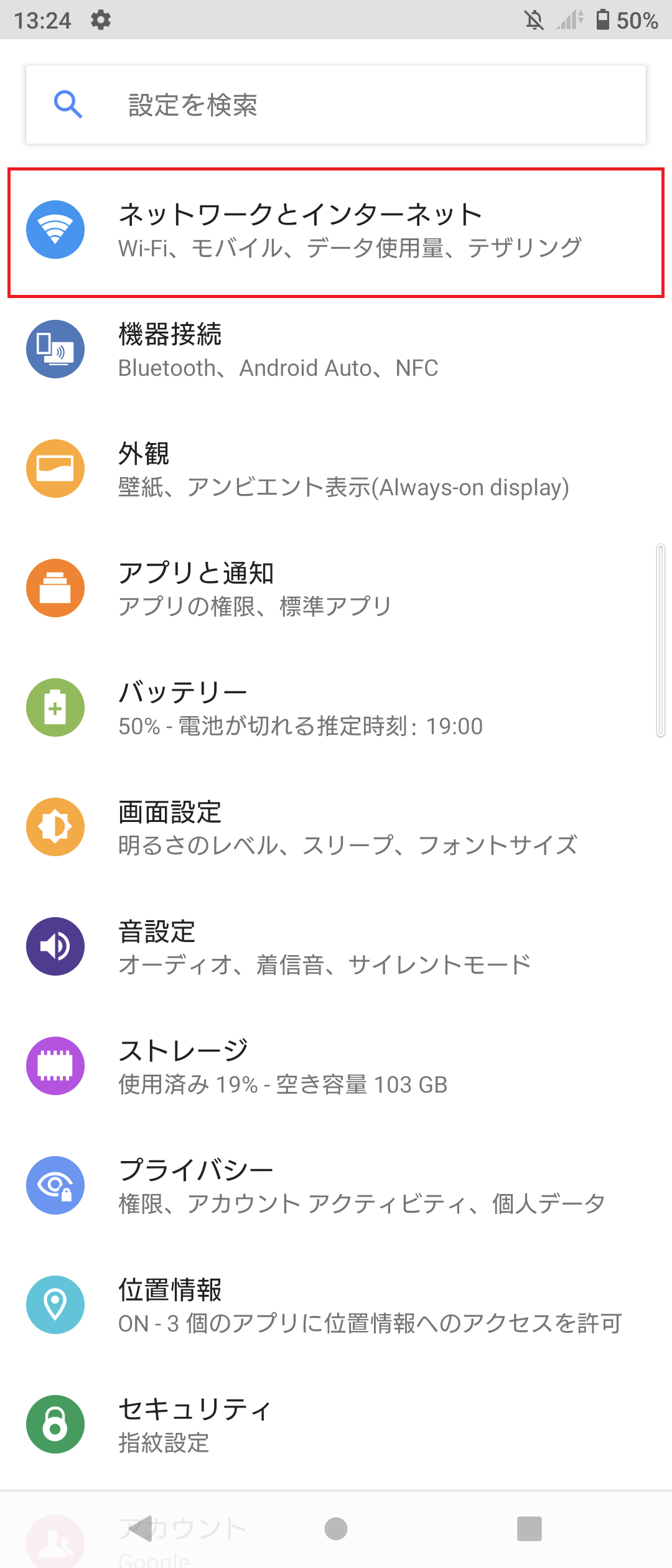
Task: Open プライバシー via the eye icon
Action: coord(55,1184)
